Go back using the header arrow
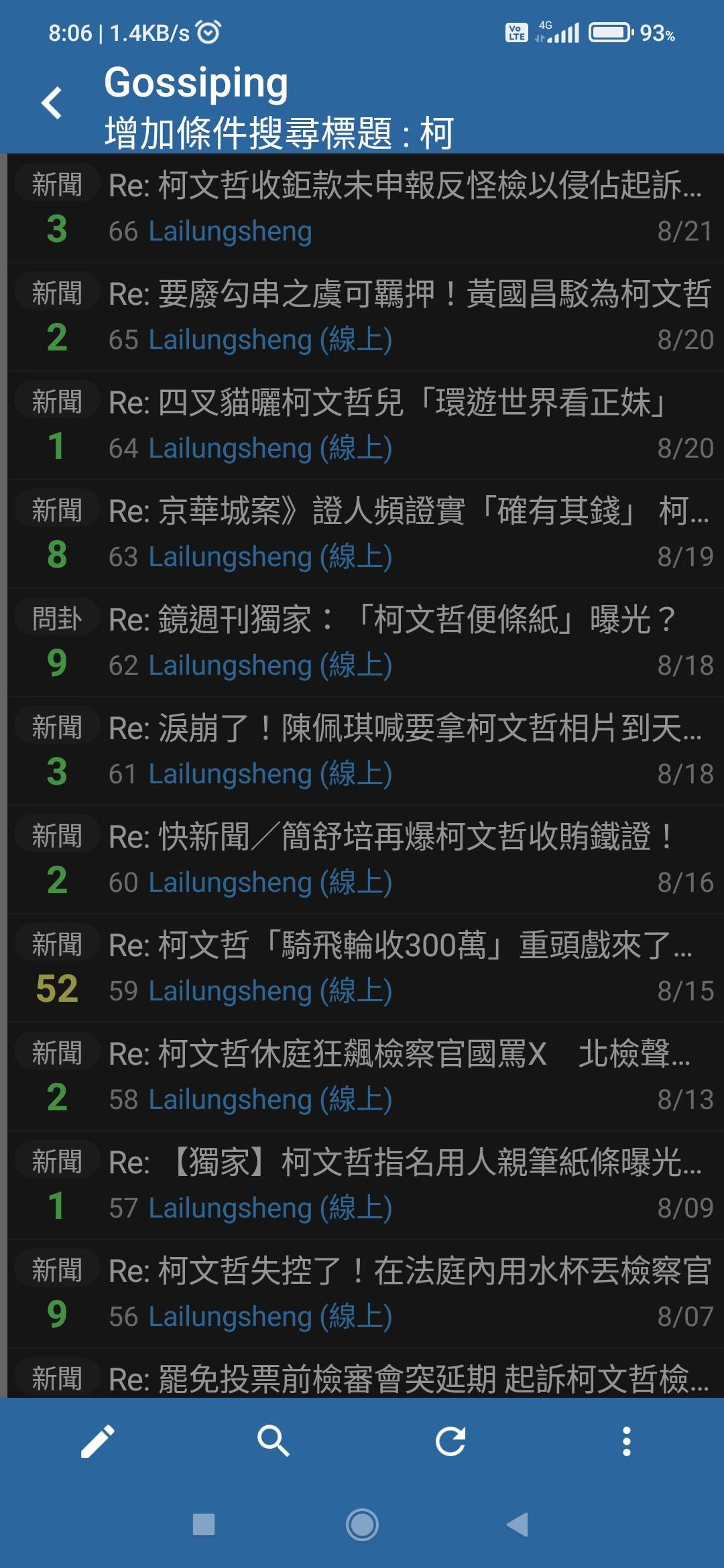This screenshot has width=724, height=1568. coord(52,103)
